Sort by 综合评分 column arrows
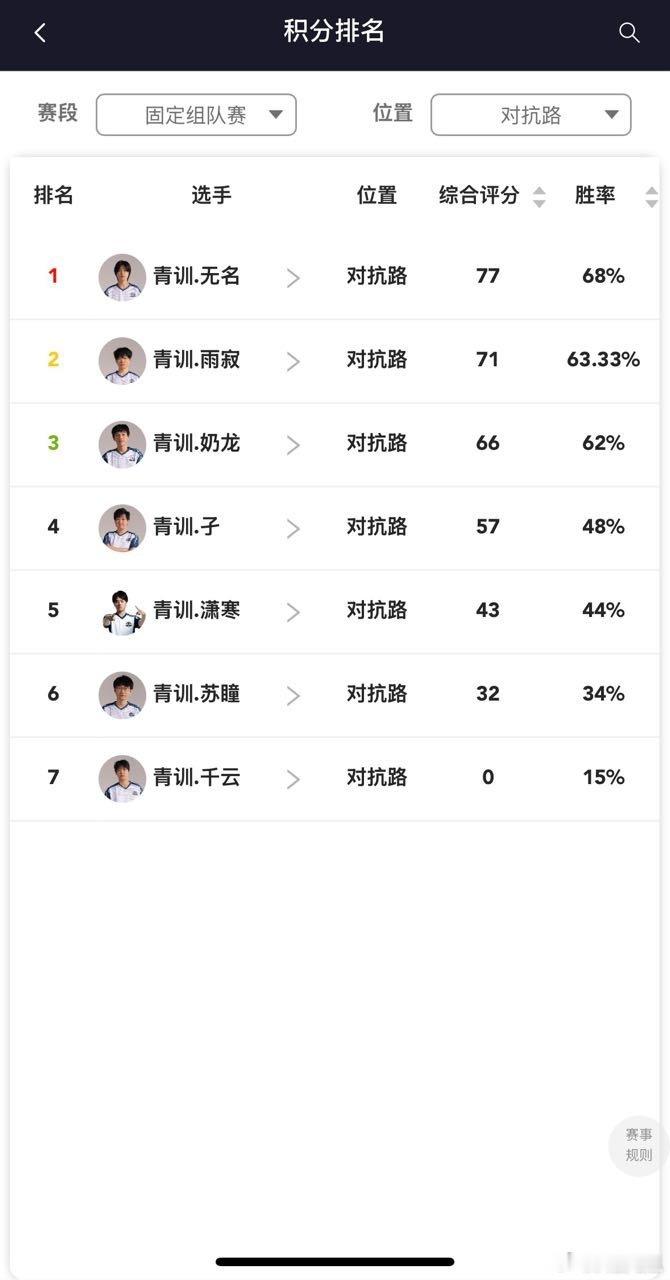670x1280 pixels. point(539,196)
